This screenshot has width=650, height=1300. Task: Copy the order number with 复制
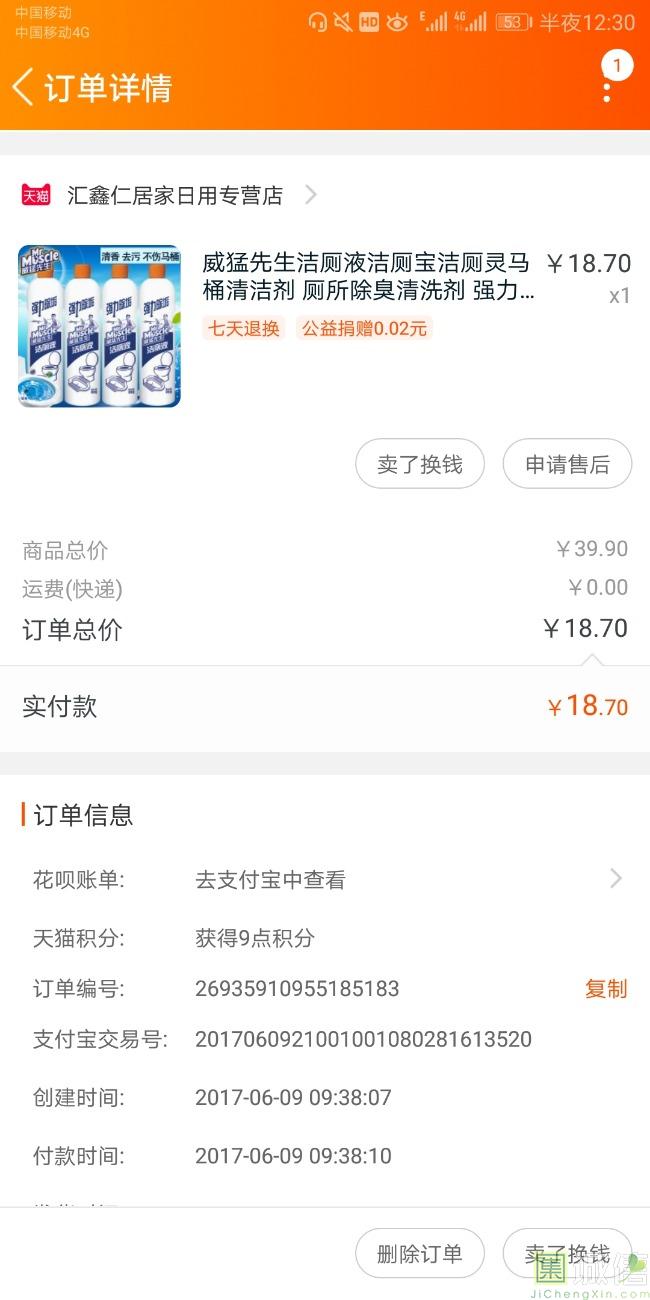pos(605,989)
